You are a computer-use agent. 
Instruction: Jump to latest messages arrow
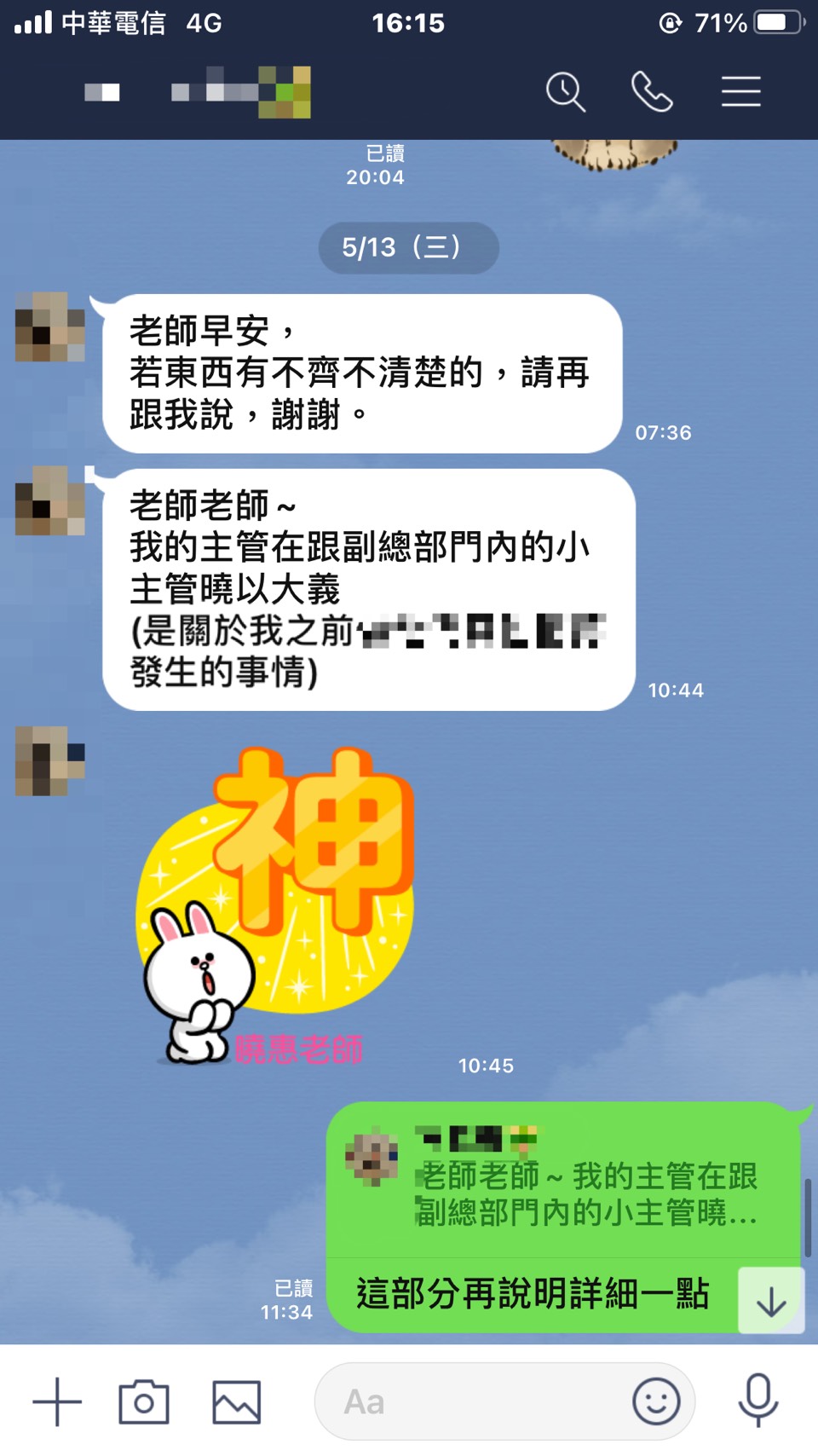(771, 1301)
